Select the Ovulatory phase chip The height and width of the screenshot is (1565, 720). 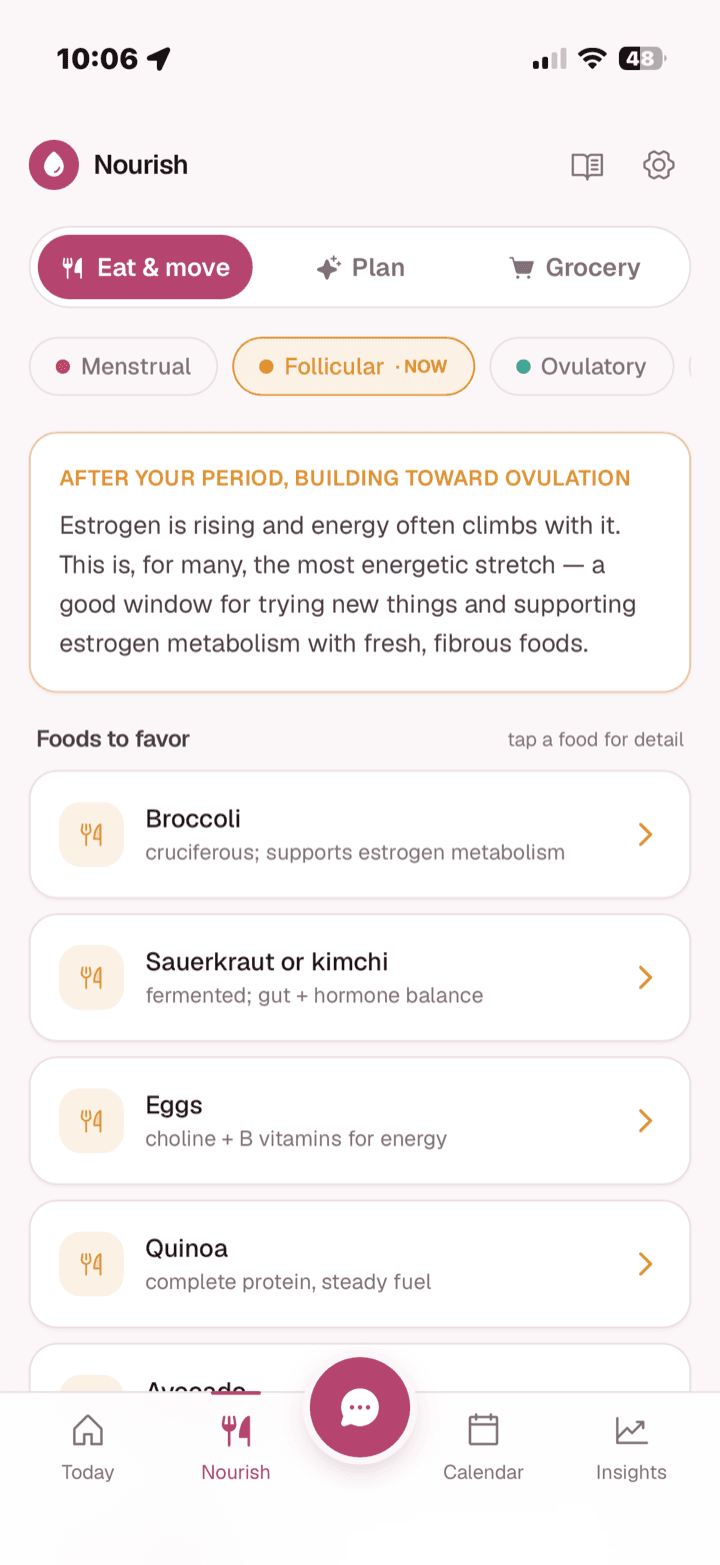tap(582, 366)
